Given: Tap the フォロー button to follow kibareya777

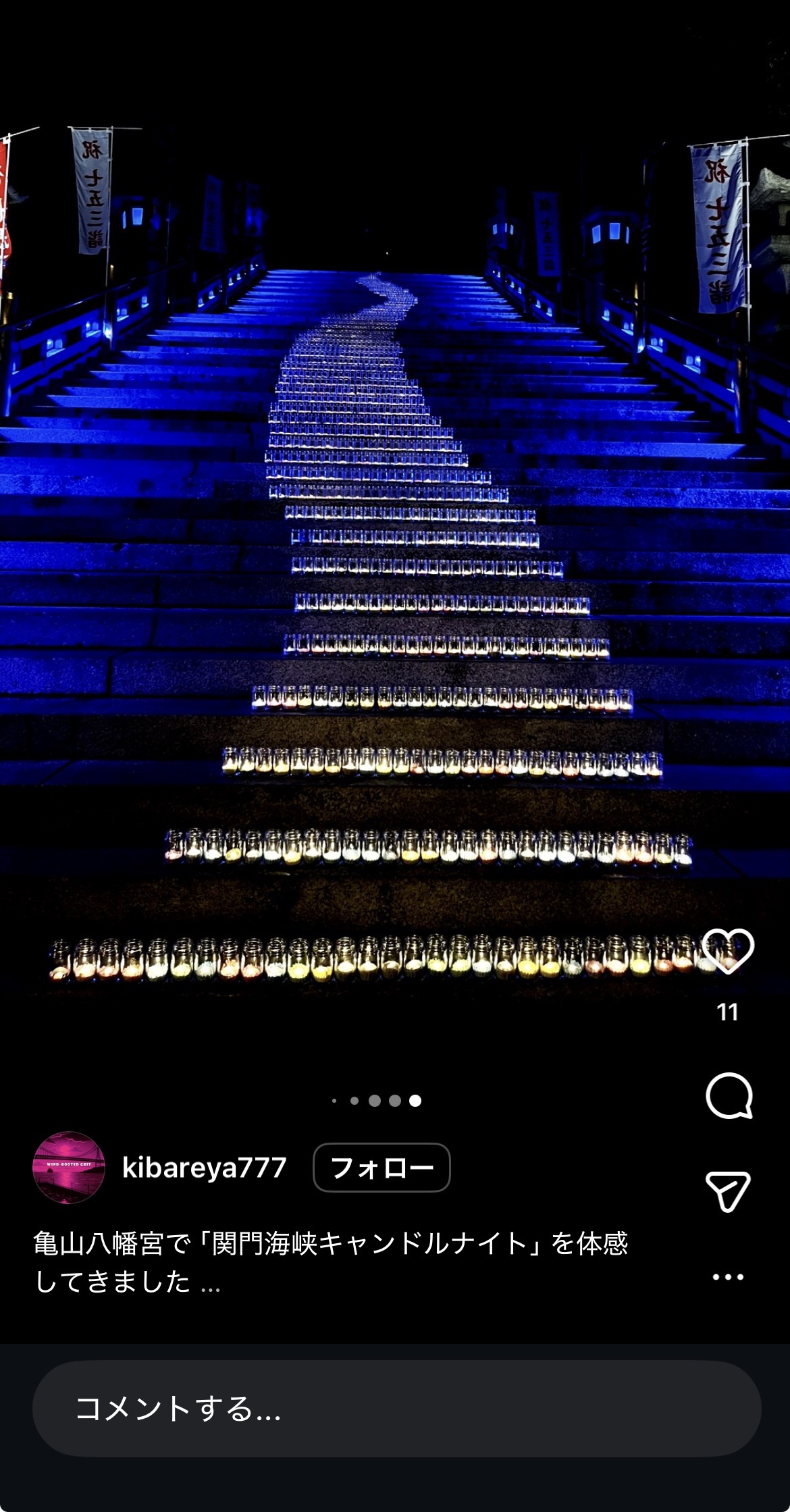Looking at the screenshot, I should pos(381,1168).
